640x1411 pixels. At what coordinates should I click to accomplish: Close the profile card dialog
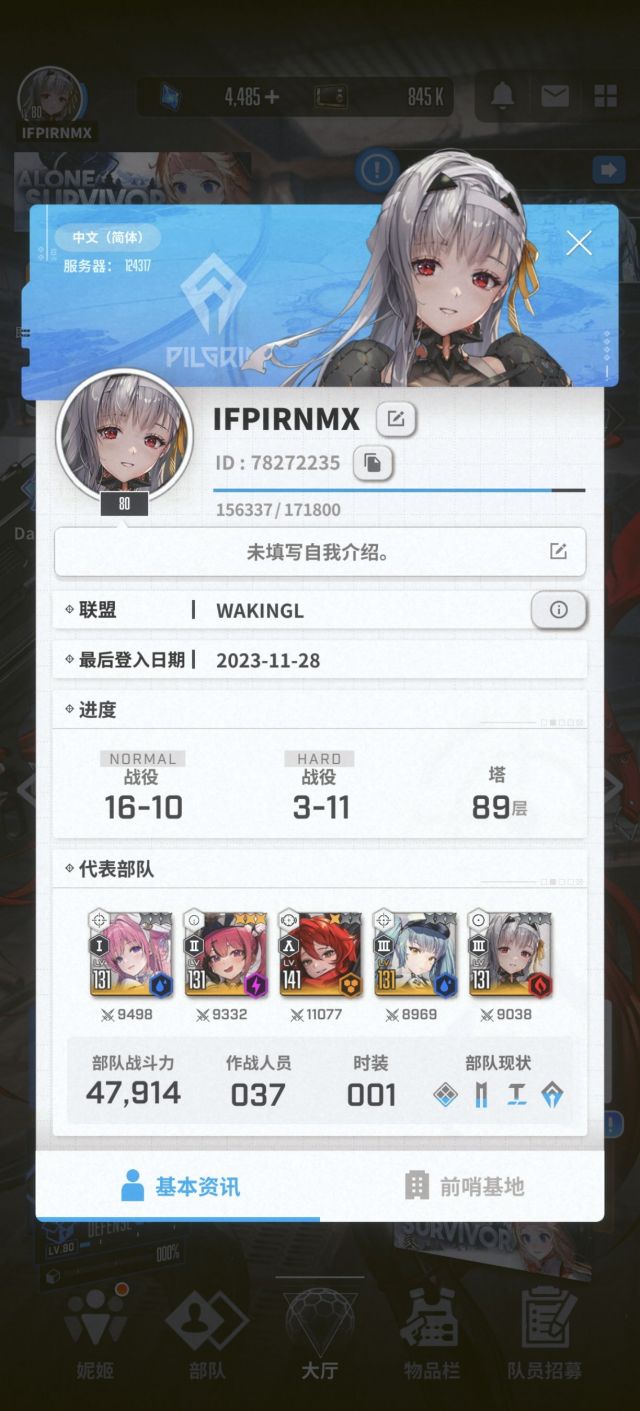tap(579, 242)
